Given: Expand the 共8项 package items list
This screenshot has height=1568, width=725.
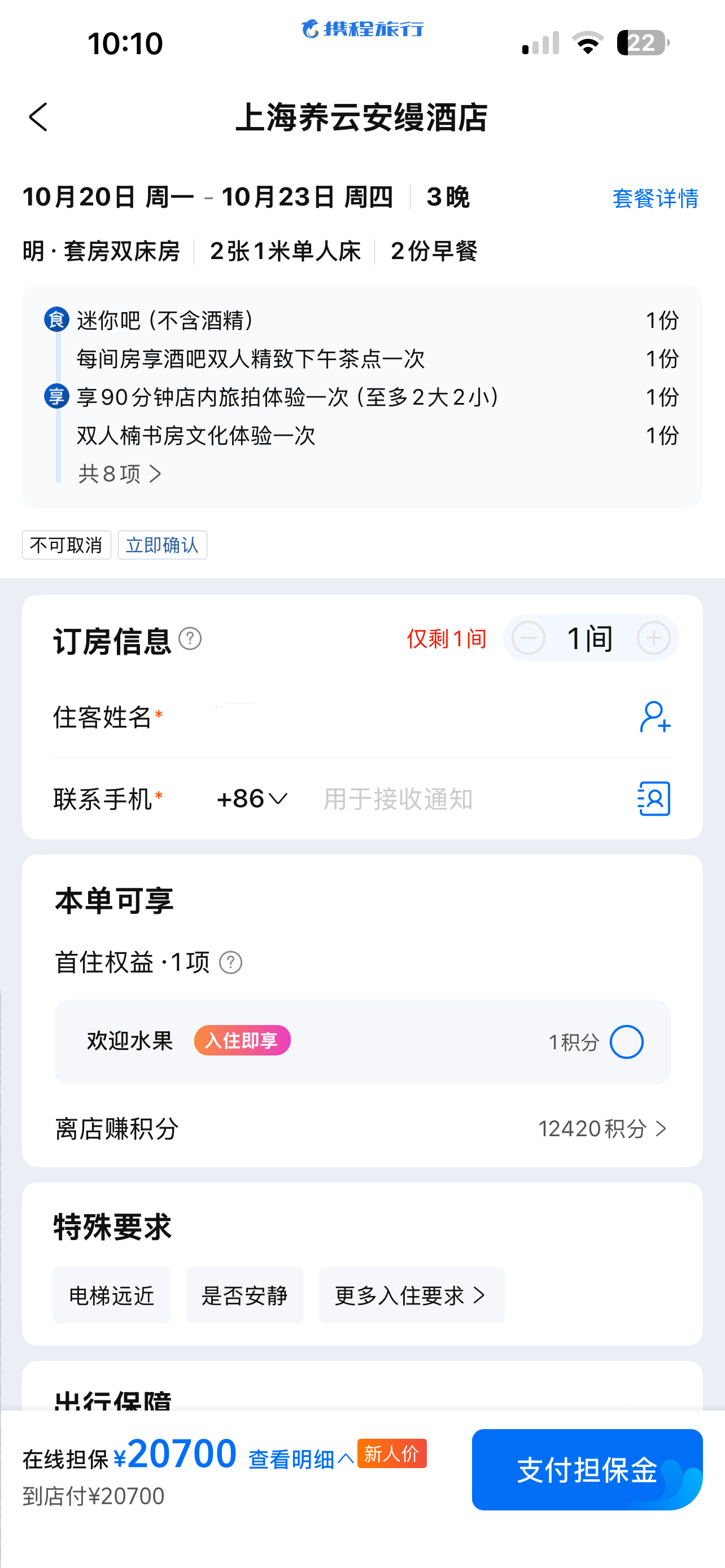Looking at the screenshot, I should [120, 474].
